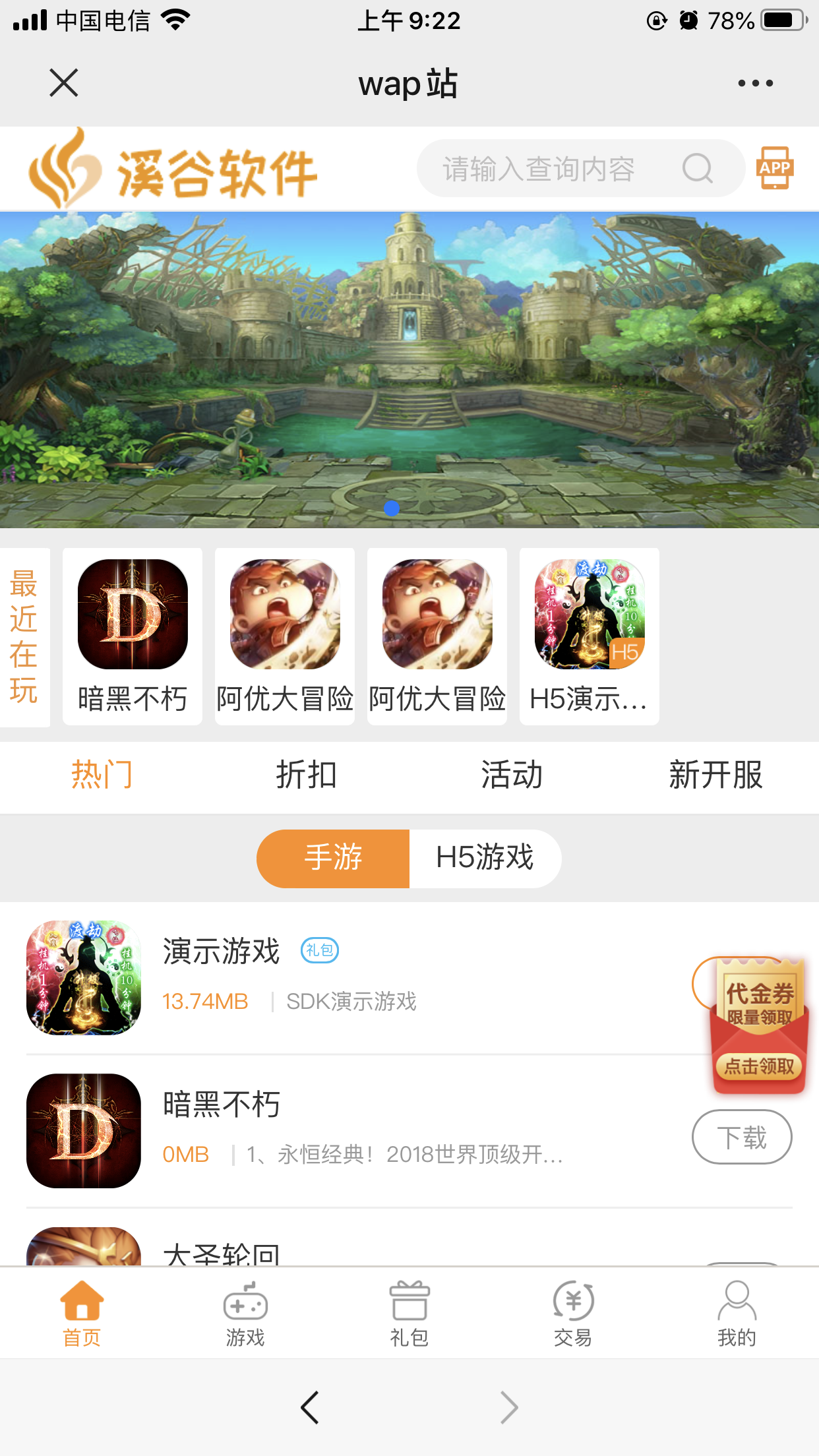Tap the APP download icon top right

775,168
